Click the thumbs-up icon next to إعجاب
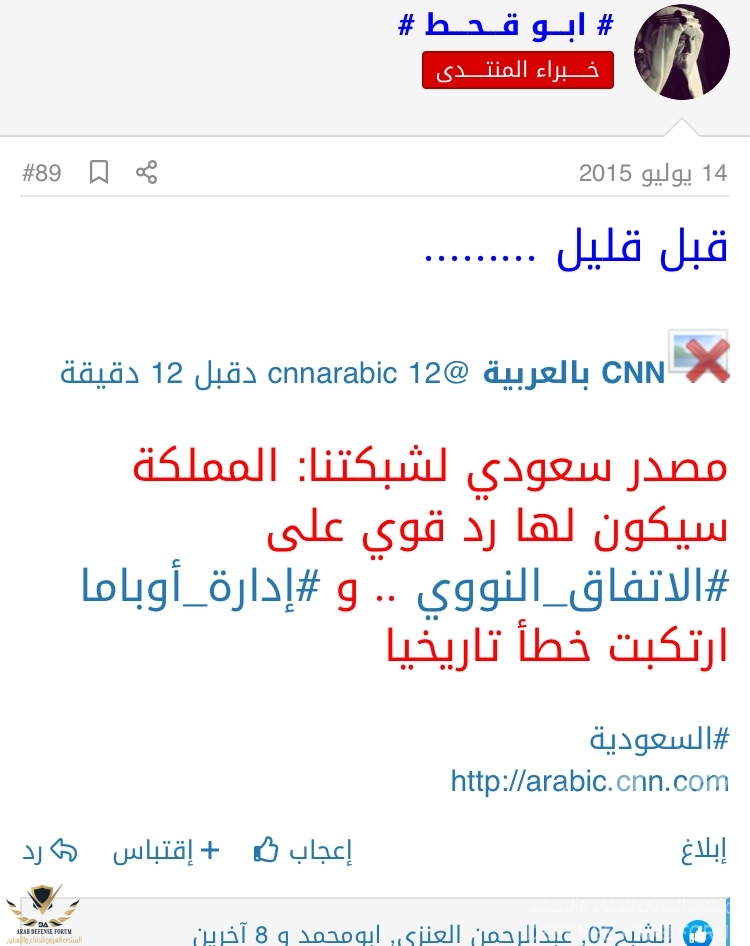This screenshot has height=946, width=750. pos(266,849)
